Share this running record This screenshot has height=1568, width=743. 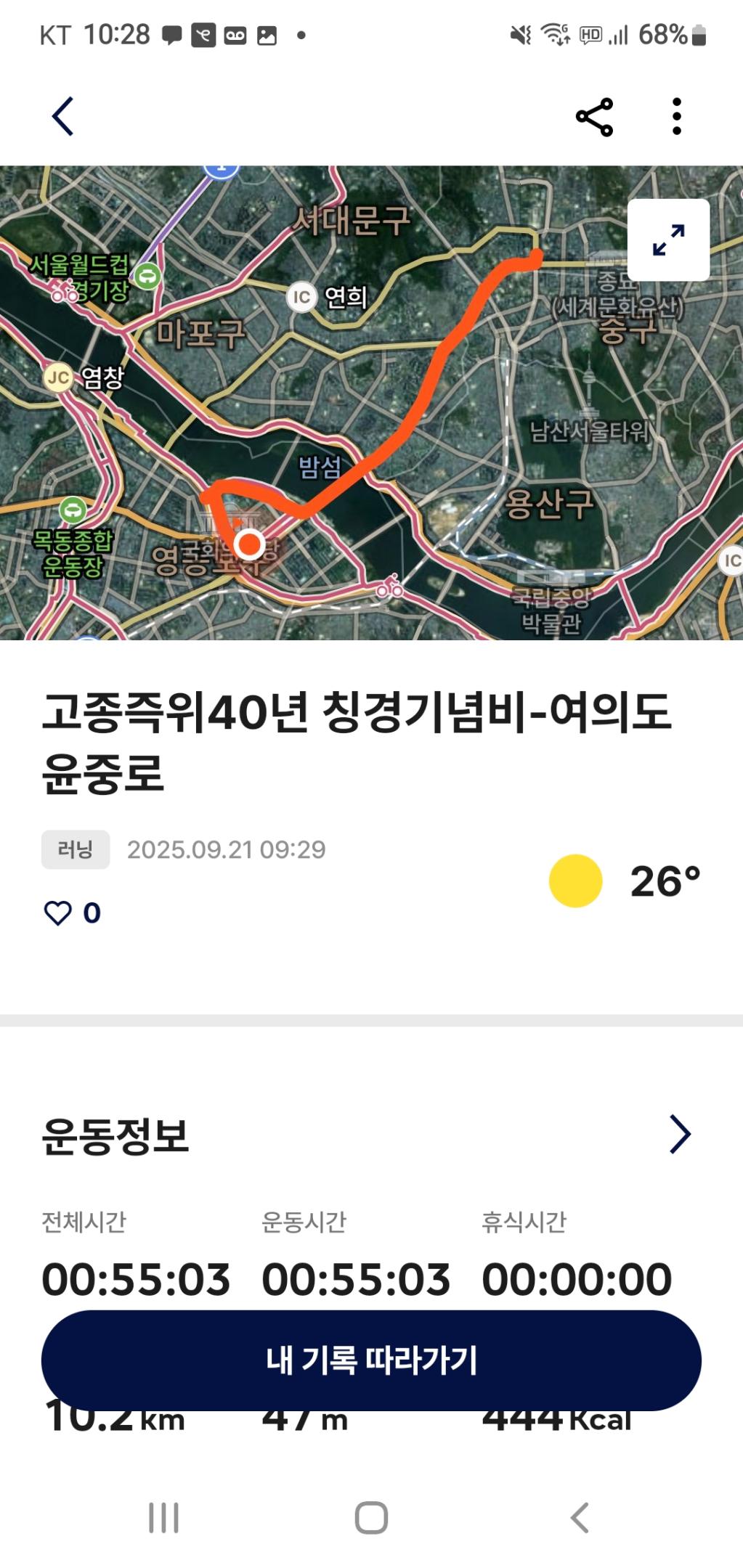tap(594, 117)
